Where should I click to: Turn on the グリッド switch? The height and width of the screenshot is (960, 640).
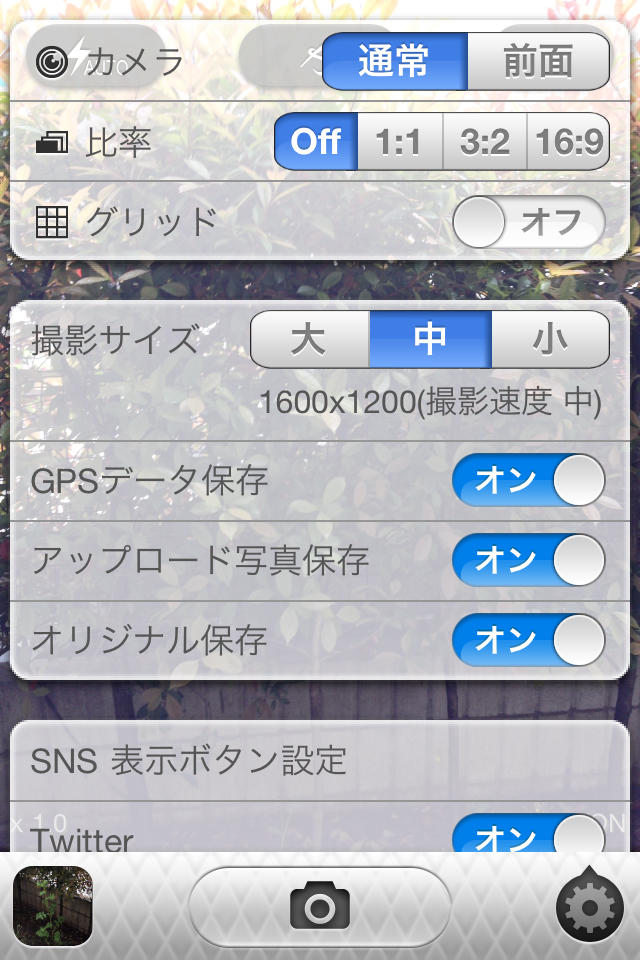tap(528, 222)
